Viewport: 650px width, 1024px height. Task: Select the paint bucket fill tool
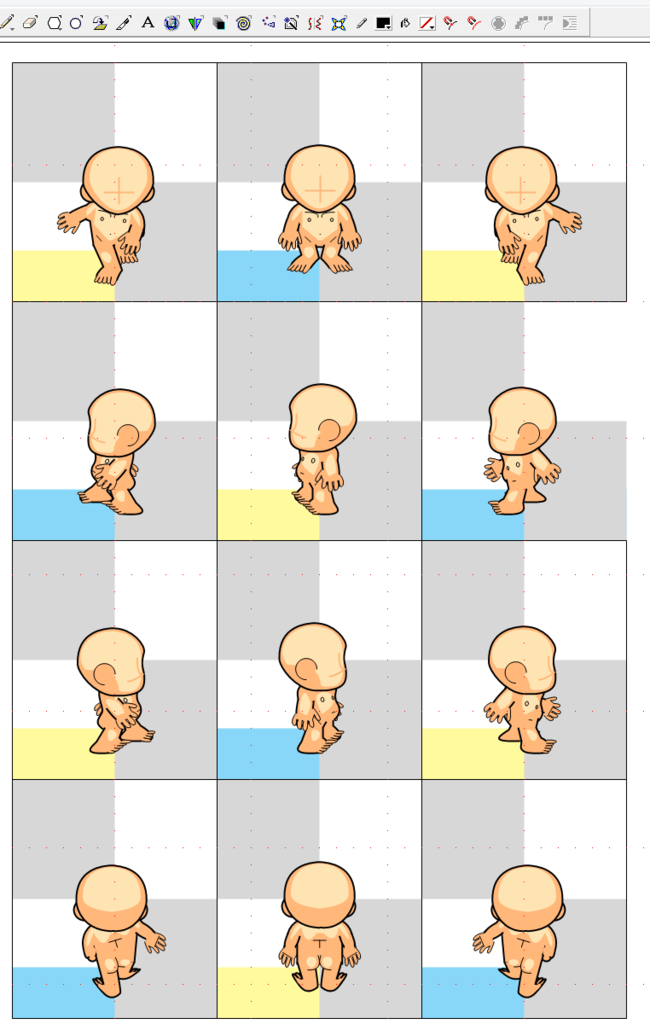(405, 22)
